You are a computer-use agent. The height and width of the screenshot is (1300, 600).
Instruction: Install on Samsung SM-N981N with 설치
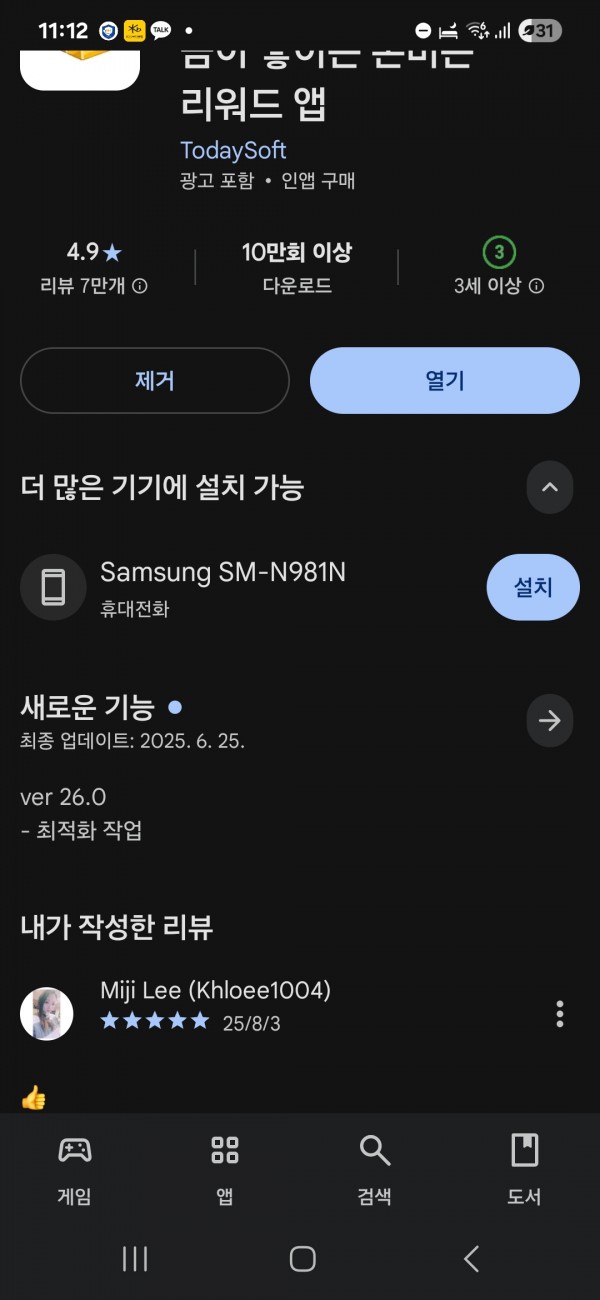click(x=533, y=587)
